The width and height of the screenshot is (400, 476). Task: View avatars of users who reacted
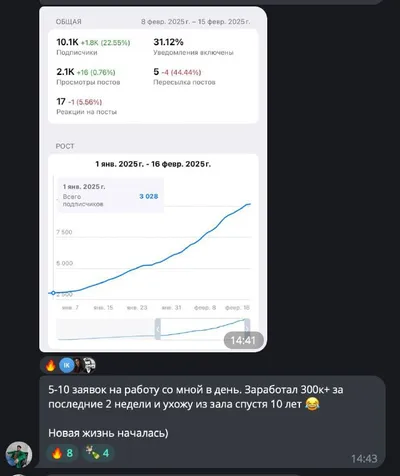point(77,365)
